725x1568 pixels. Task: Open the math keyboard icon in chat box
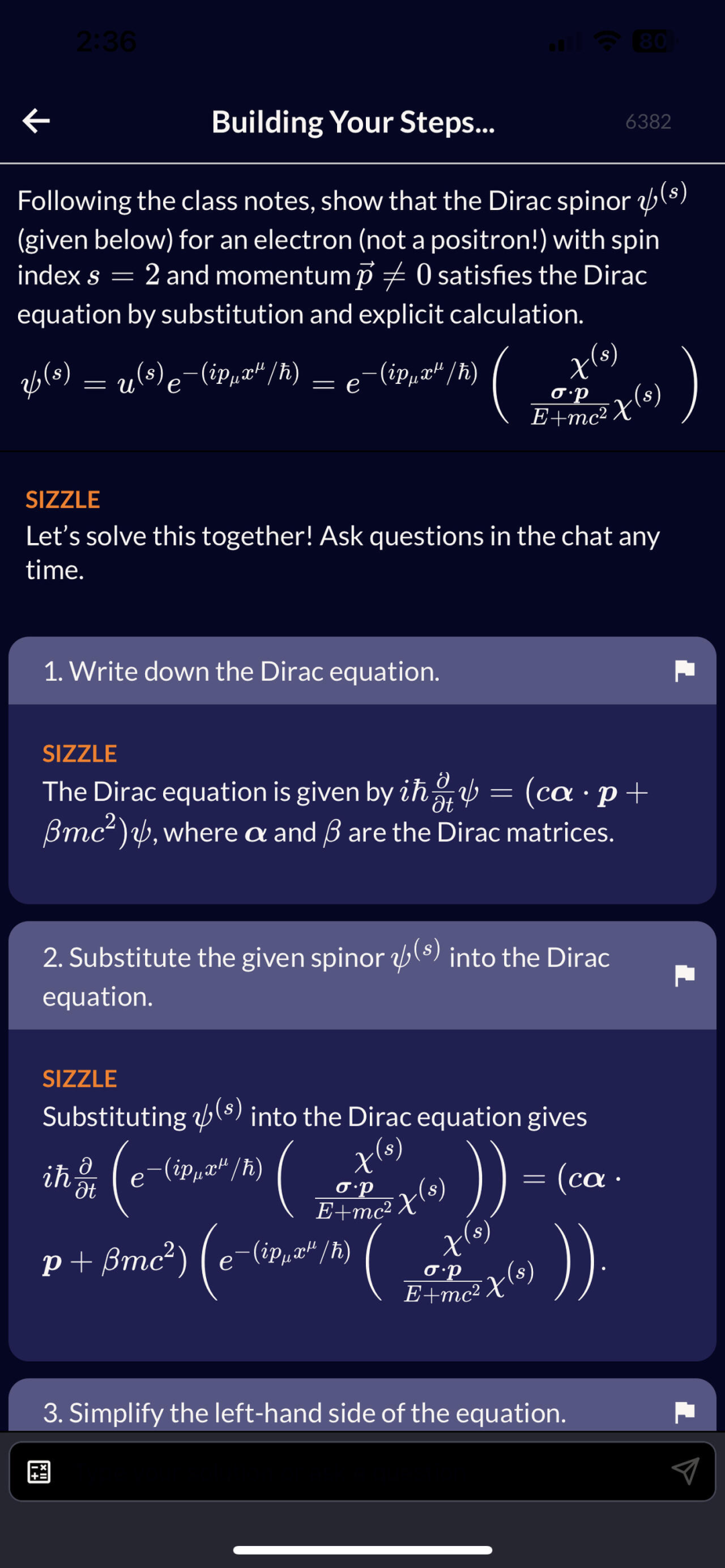point(38,1471)
